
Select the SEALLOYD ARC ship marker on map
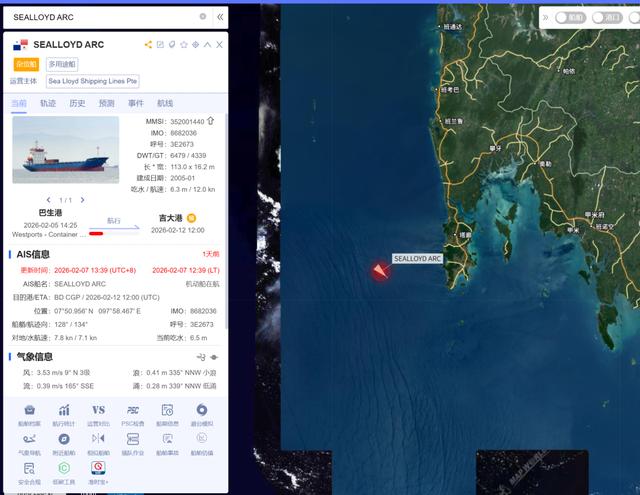379,270
